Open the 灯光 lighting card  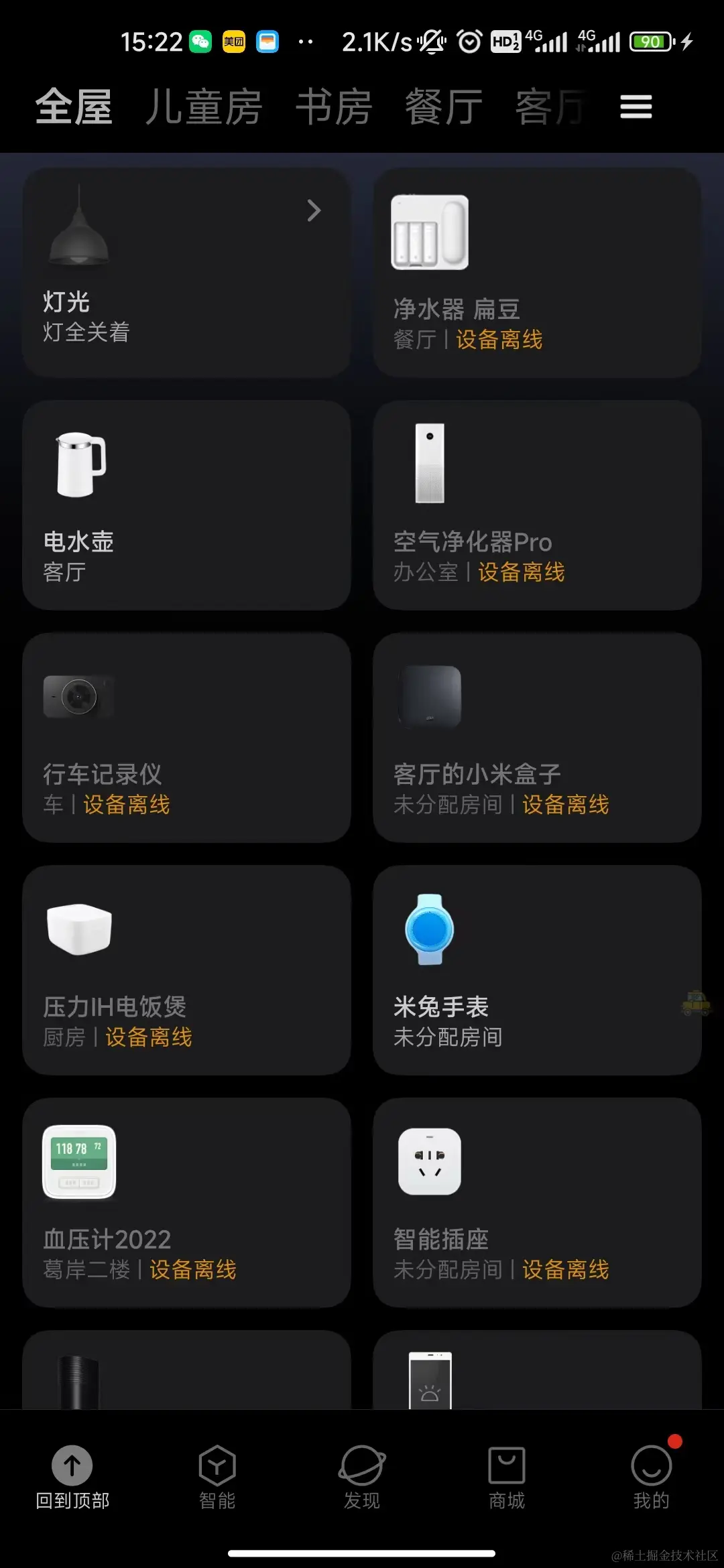(x=186, y=272)
